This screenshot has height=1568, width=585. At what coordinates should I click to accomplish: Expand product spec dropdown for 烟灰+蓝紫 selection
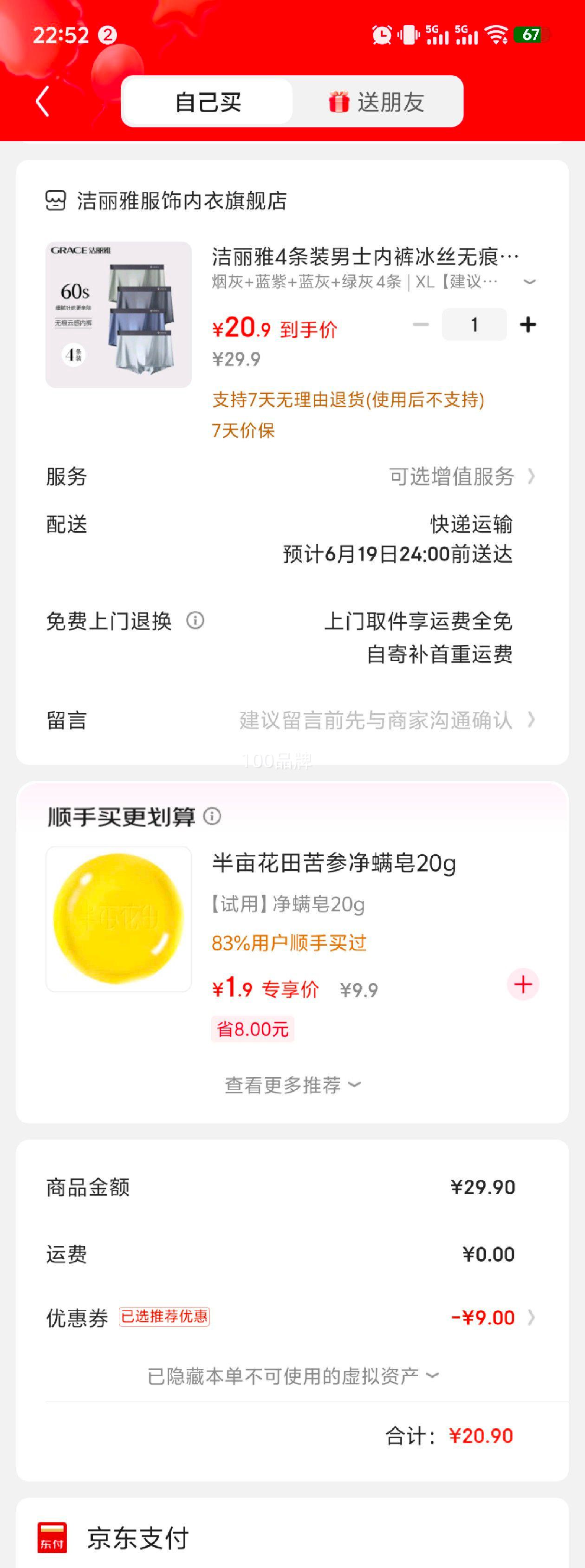[x=528, y=281]
